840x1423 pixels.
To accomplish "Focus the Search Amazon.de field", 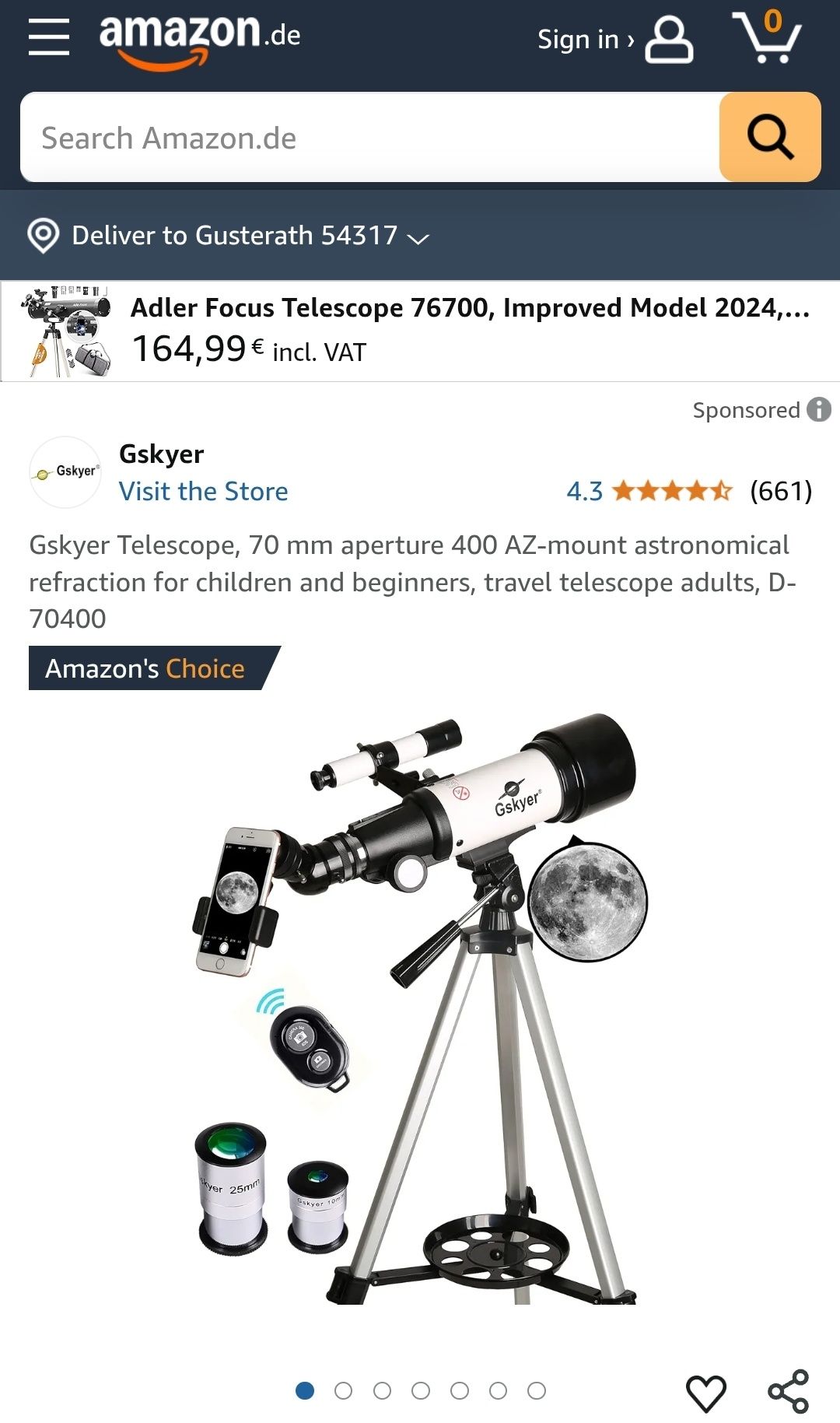I will point(370,138).
